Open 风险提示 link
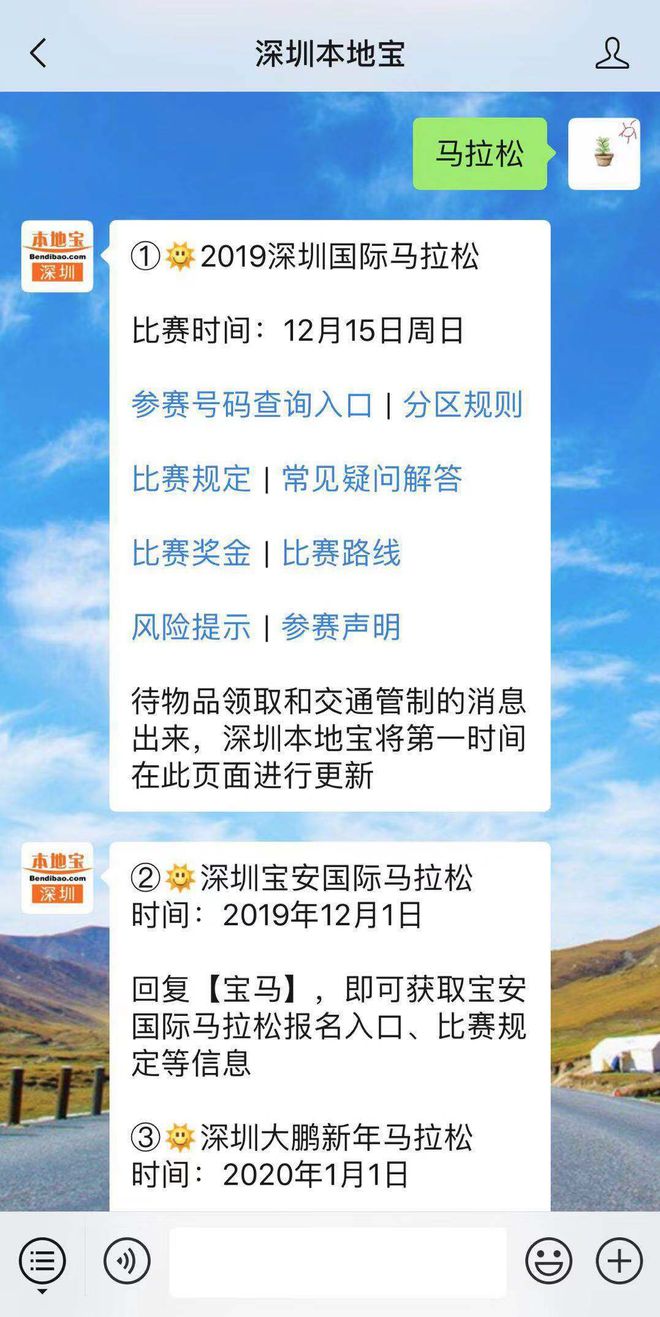This screenshot has width=660, height=1317. pyautogui.click(x=191, y=627)
